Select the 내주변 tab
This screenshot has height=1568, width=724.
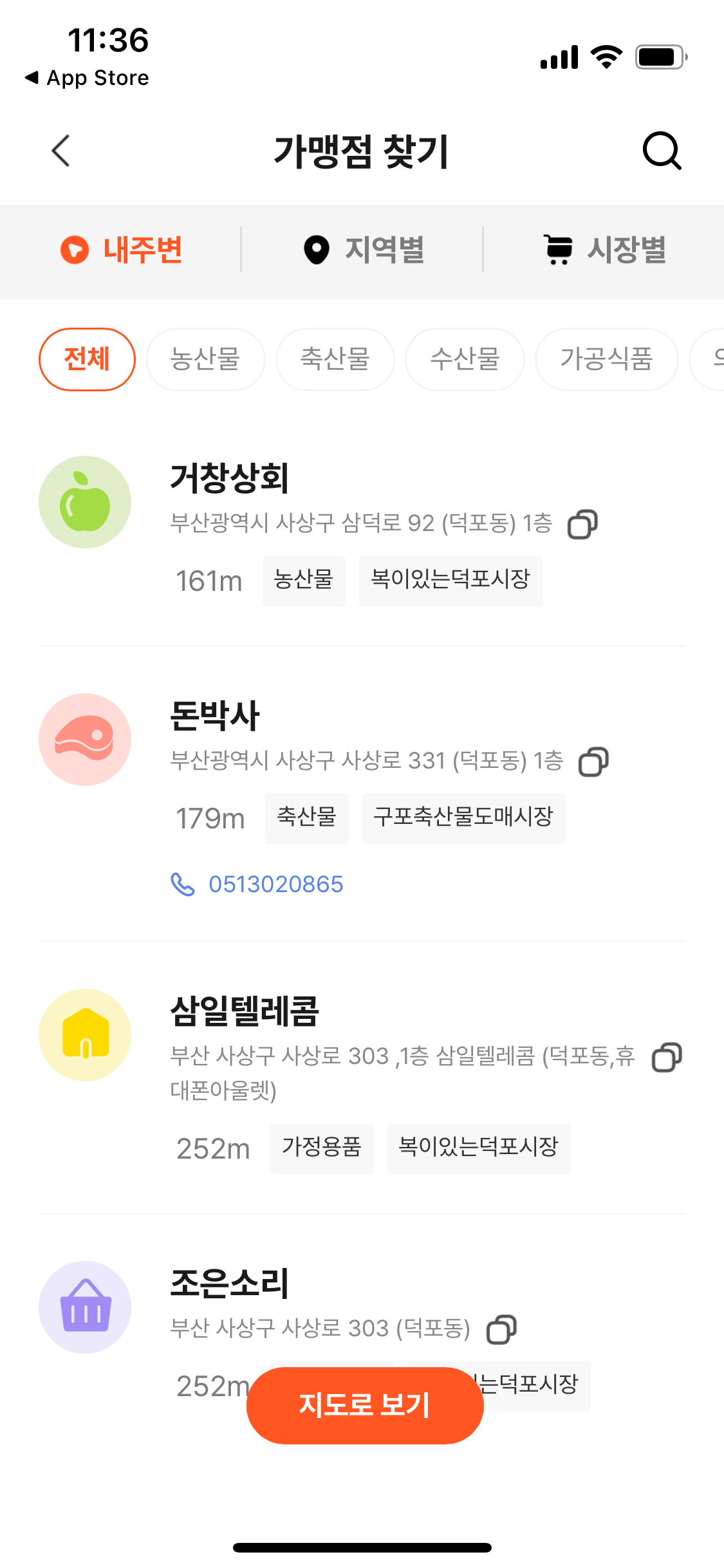[x=124, y=250]
